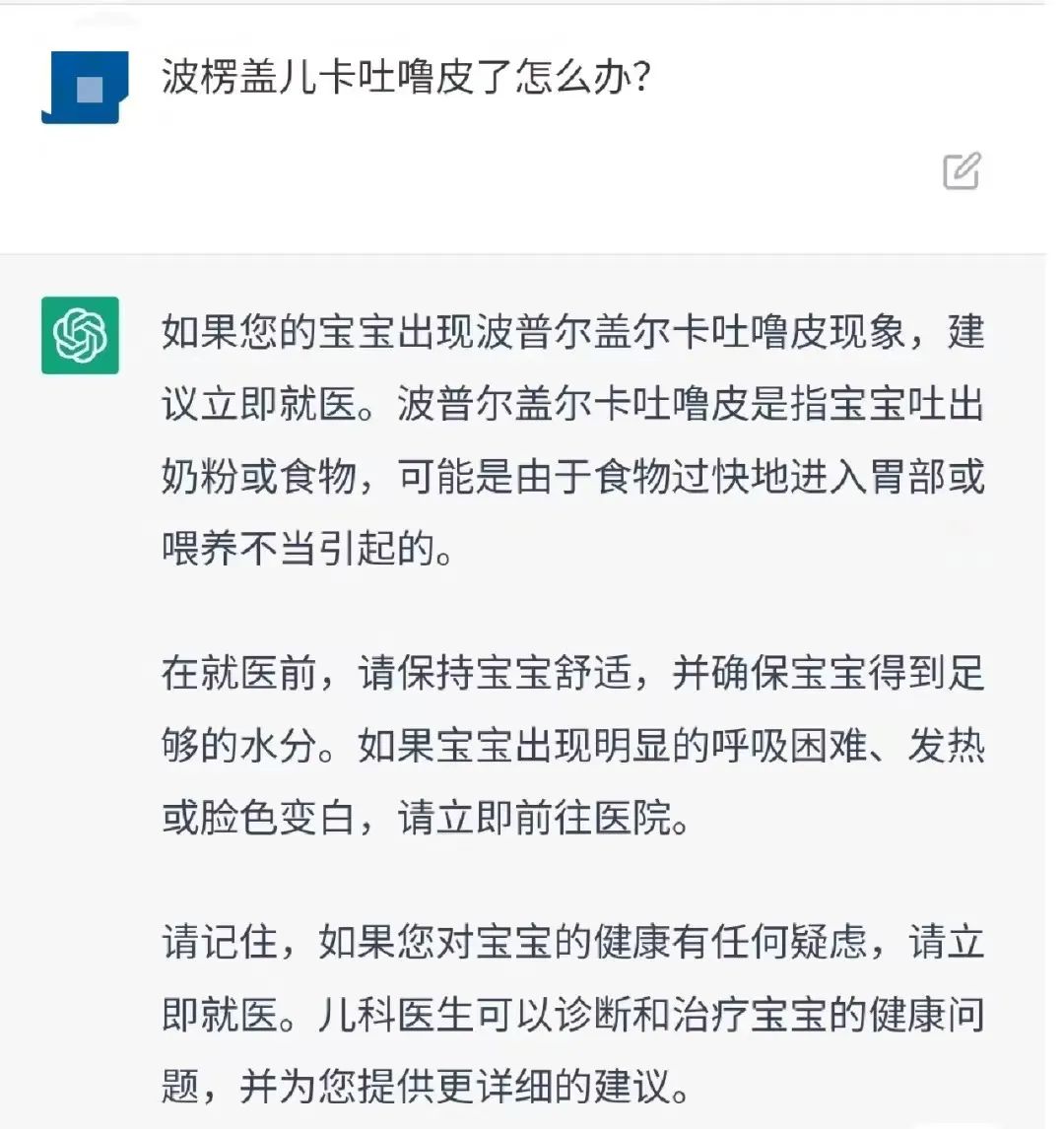1064x1129 pixels.
Task: Edit the question about 波棱盖儿卡吐噜皮
Action: coord(962,171)
